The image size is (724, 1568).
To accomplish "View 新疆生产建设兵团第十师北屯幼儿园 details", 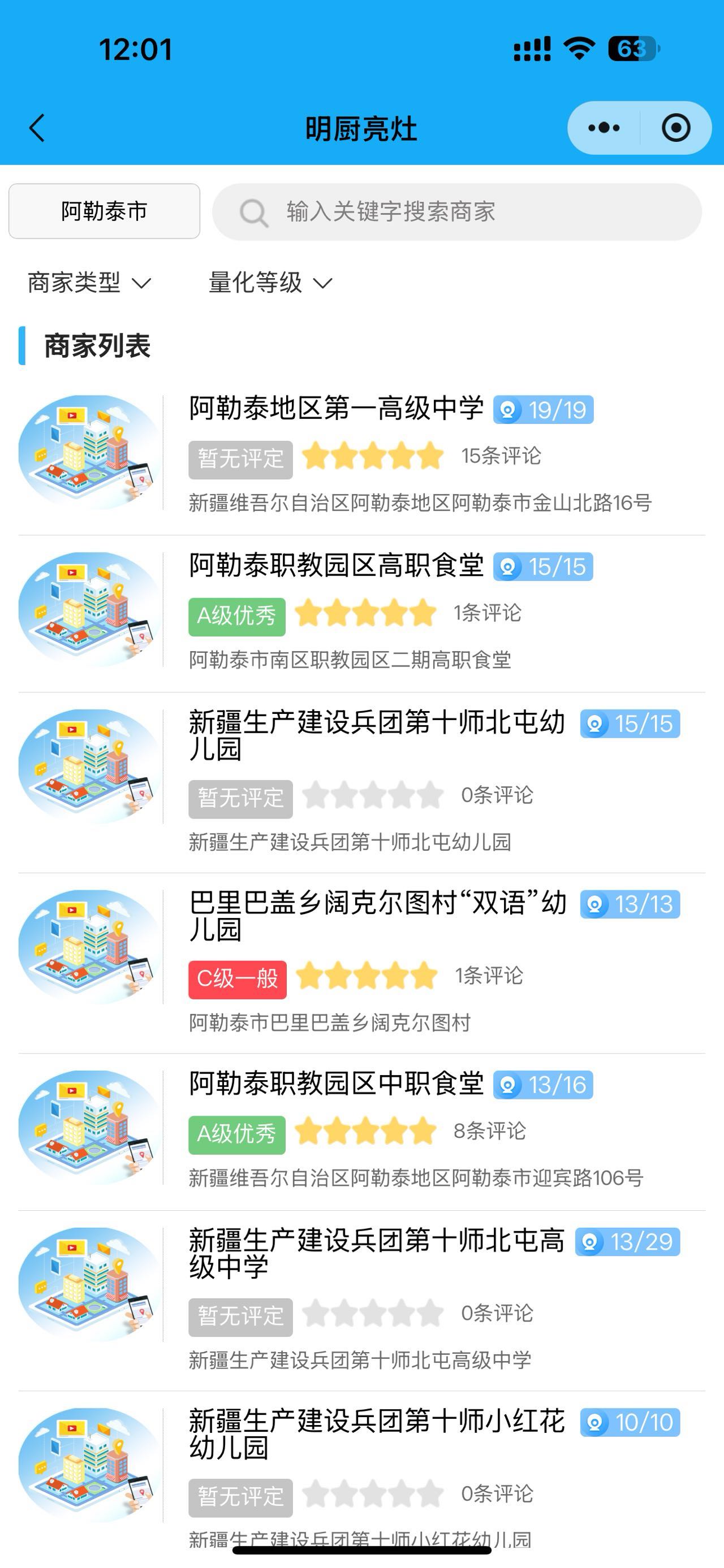I will pyautogui.click(x=376, y=735).
